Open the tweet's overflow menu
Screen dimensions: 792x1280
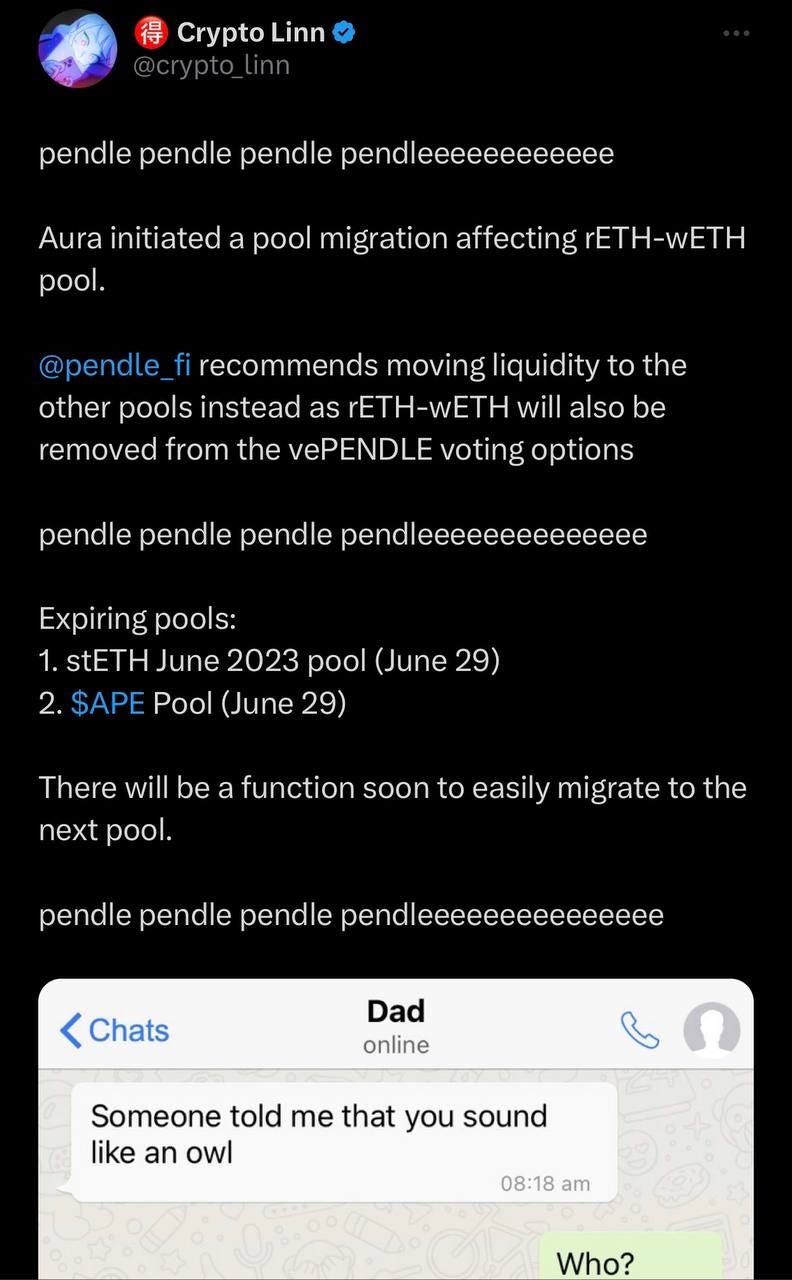click(x=736, y=33)
